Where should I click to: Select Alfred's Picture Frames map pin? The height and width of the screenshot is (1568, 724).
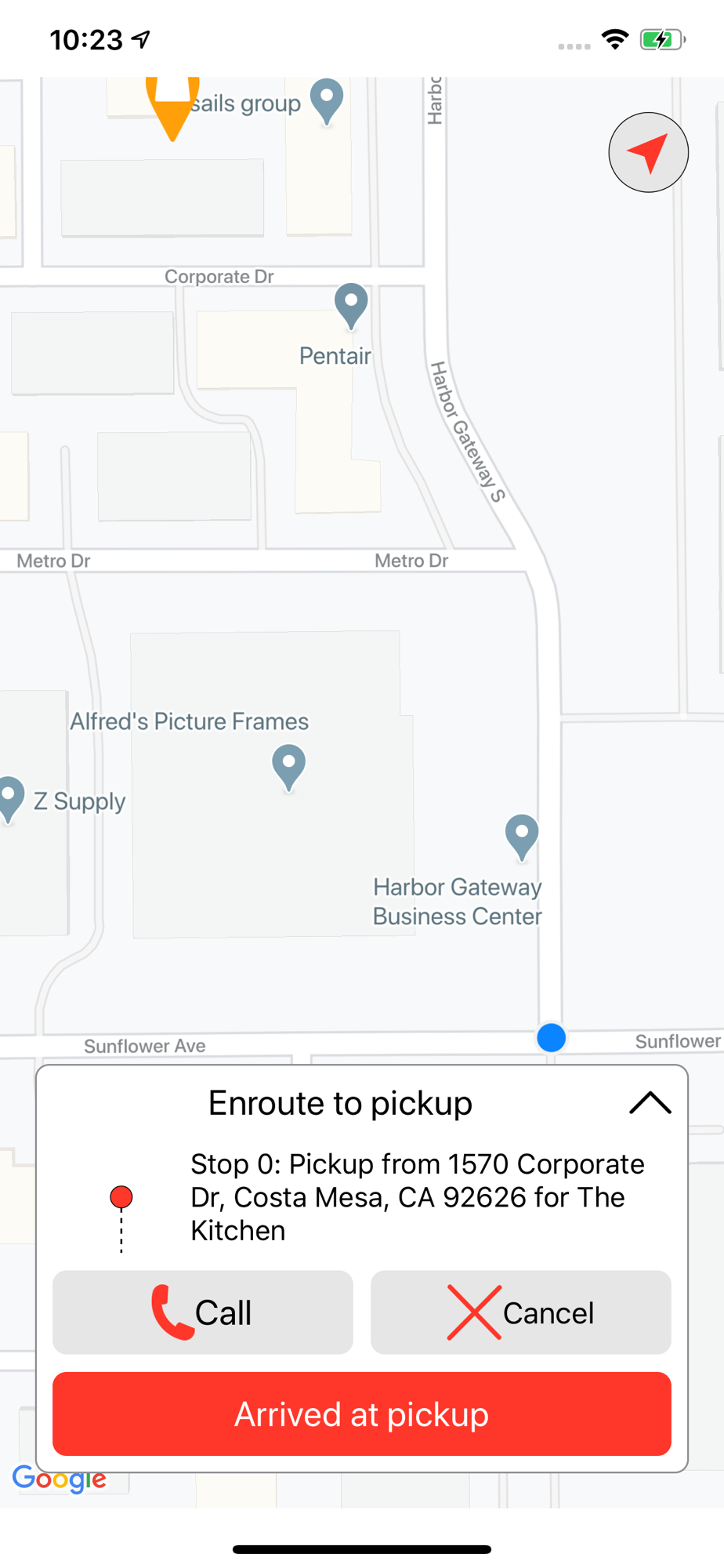point(288,768)
